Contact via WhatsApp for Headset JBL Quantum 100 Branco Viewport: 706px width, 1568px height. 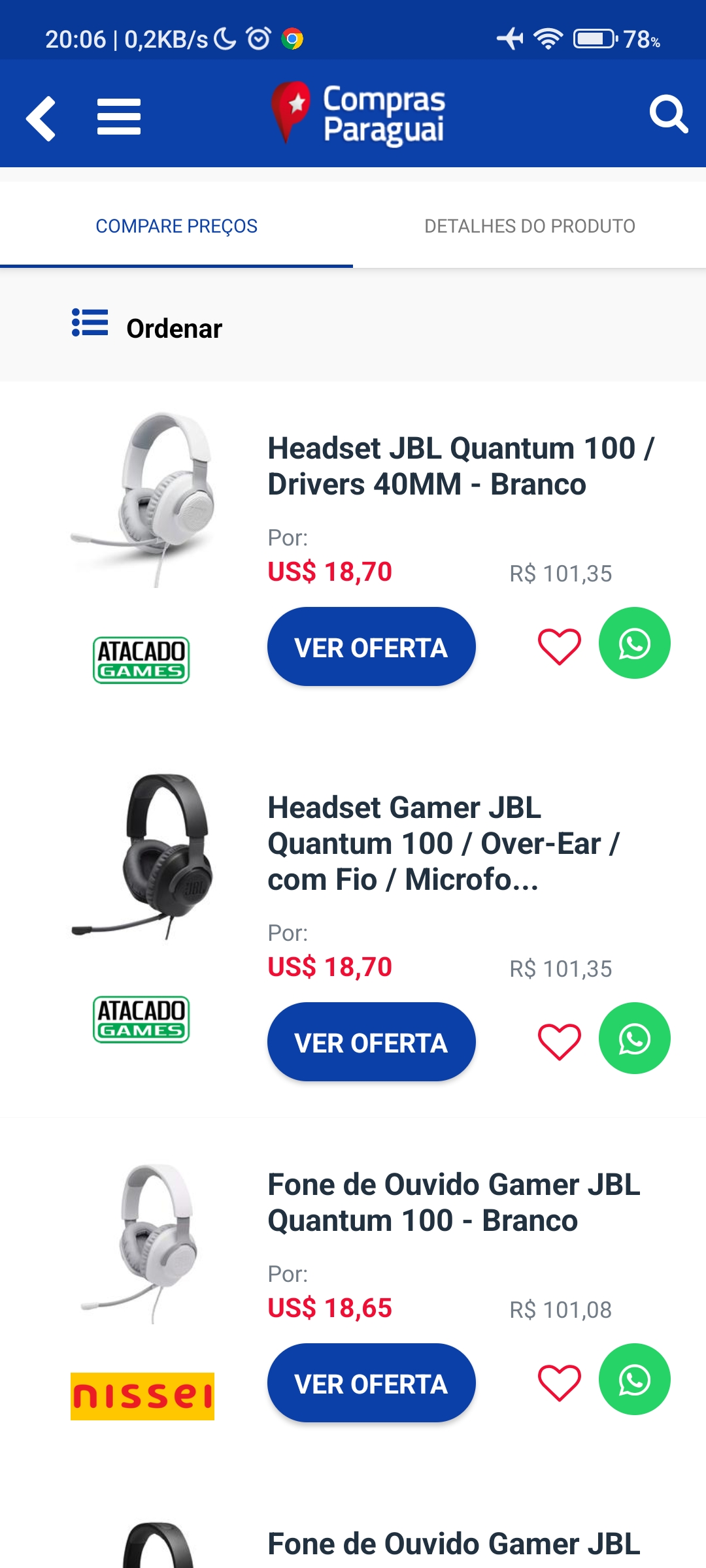tap(634, 644)
